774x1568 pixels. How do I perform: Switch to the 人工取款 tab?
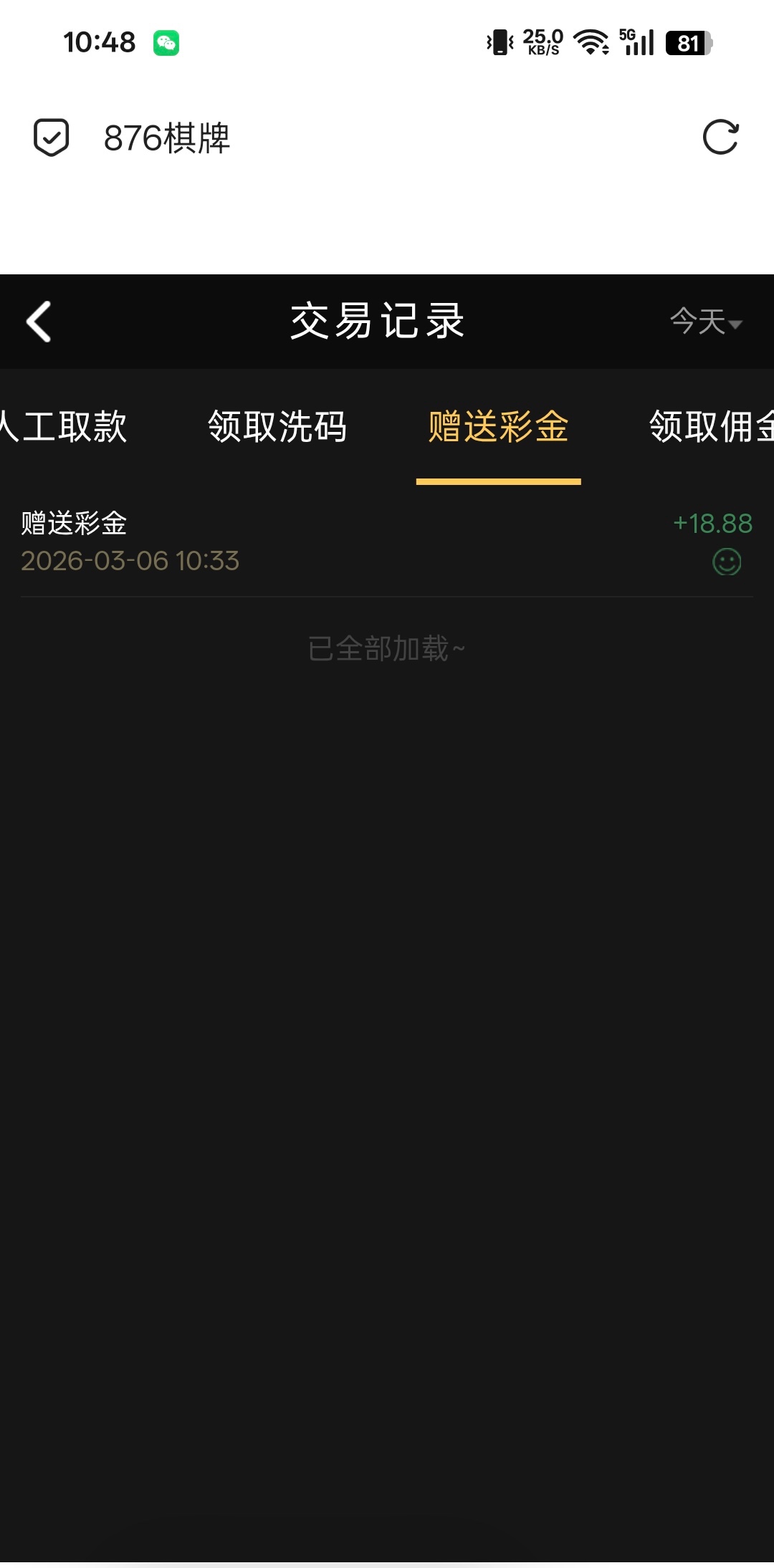click(64, 427)
